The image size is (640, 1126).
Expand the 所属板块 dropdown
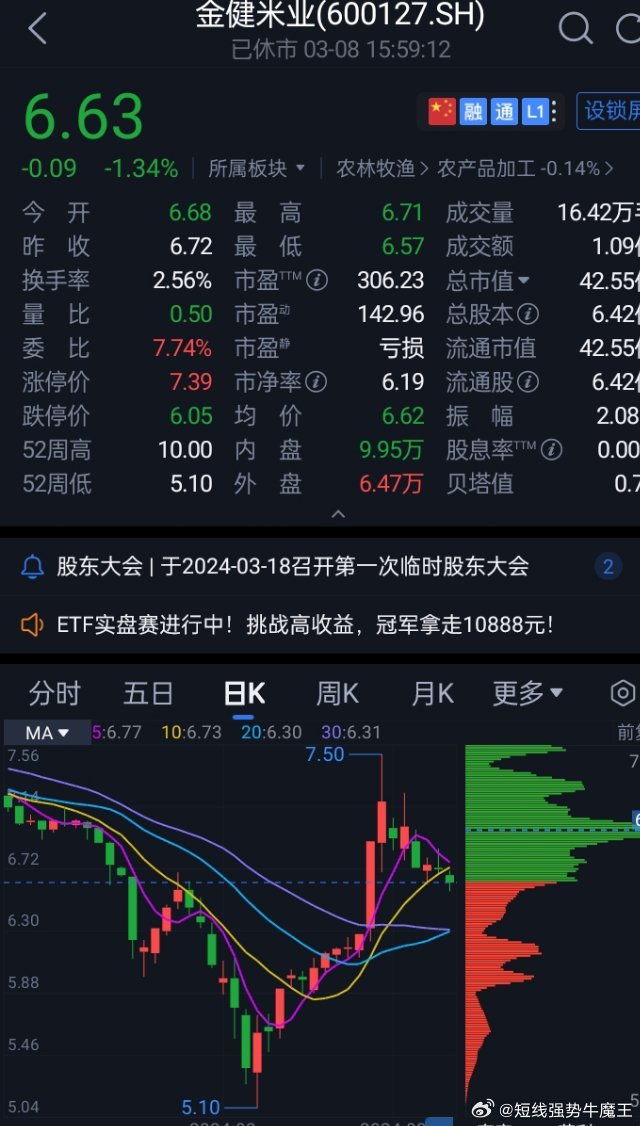256,168
